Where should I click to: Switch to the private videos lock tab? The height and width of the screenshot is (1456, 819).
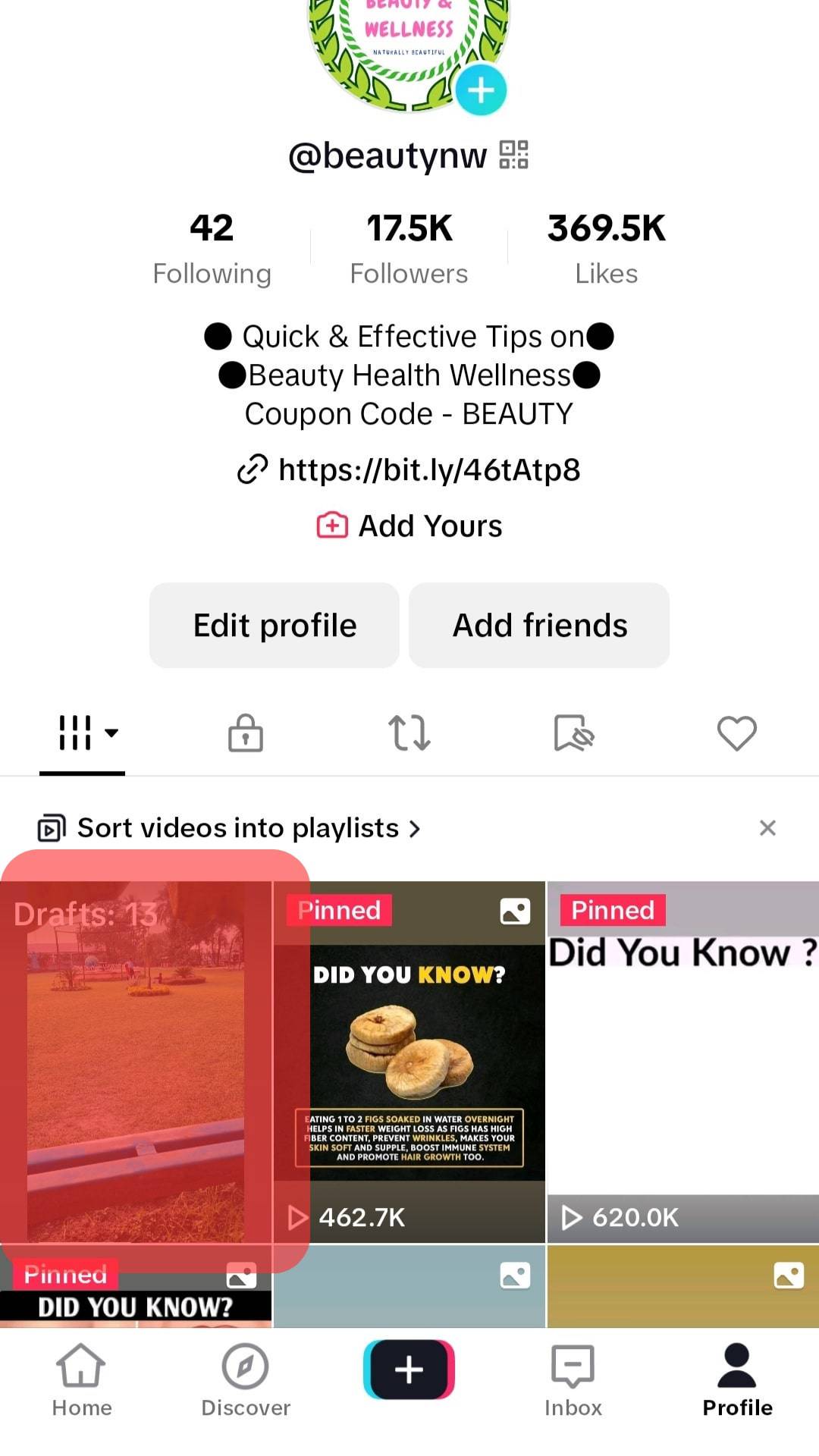pos(246,733)
